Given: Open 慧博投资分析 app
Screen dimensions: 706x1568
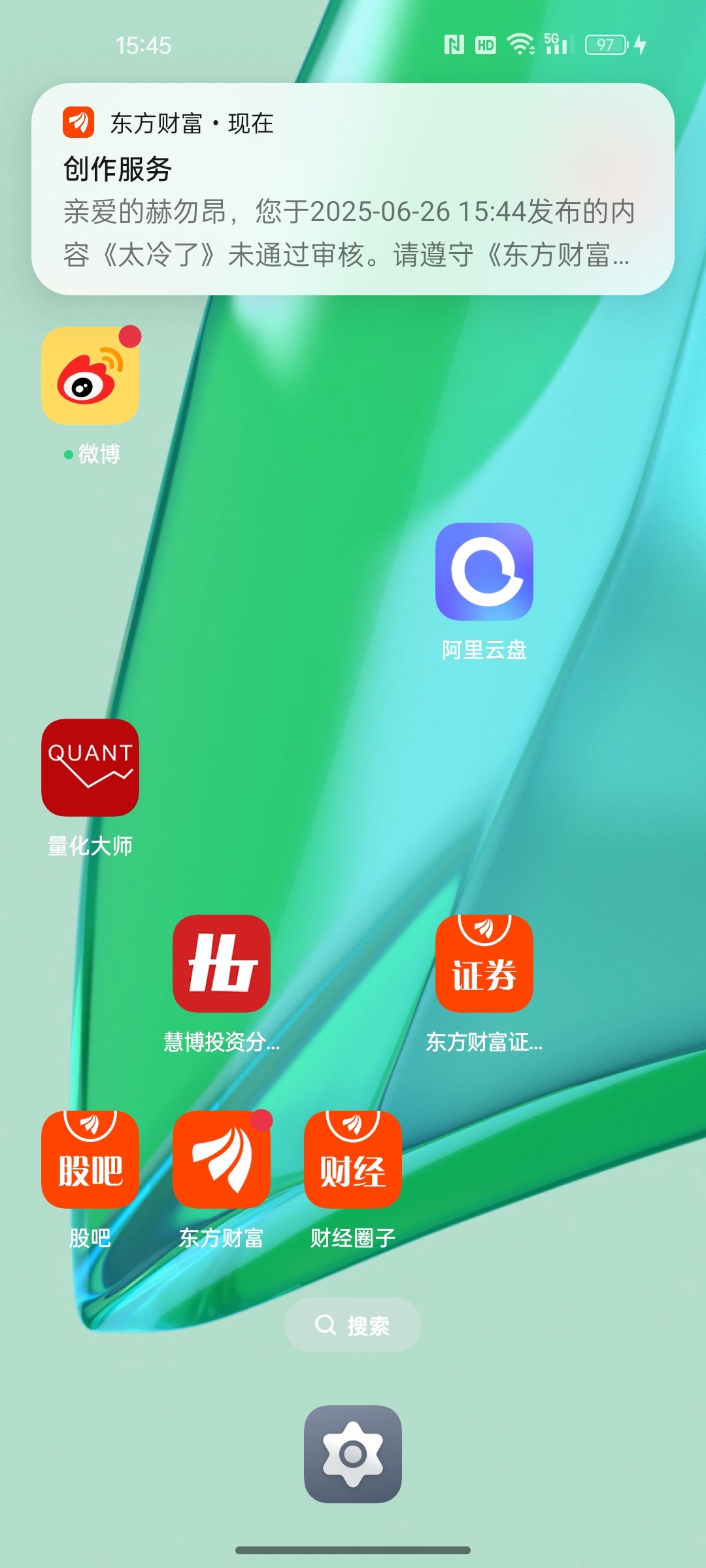Looking at the screenshot, I should [x=222, y=964].
